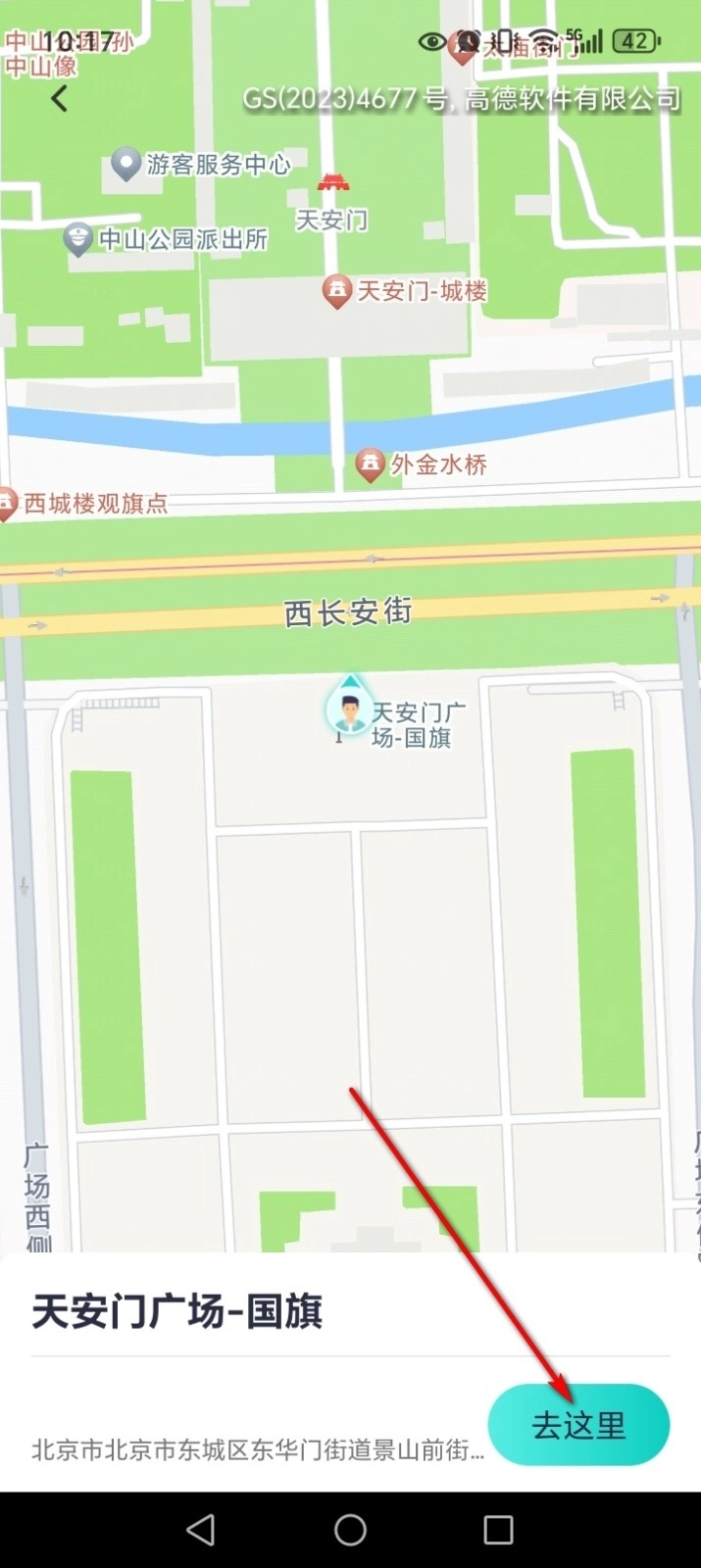This screenshot has height=1568, width=701.
Task: Open the 中山公园派出所 map marker
Action: [x=77, y=239]
